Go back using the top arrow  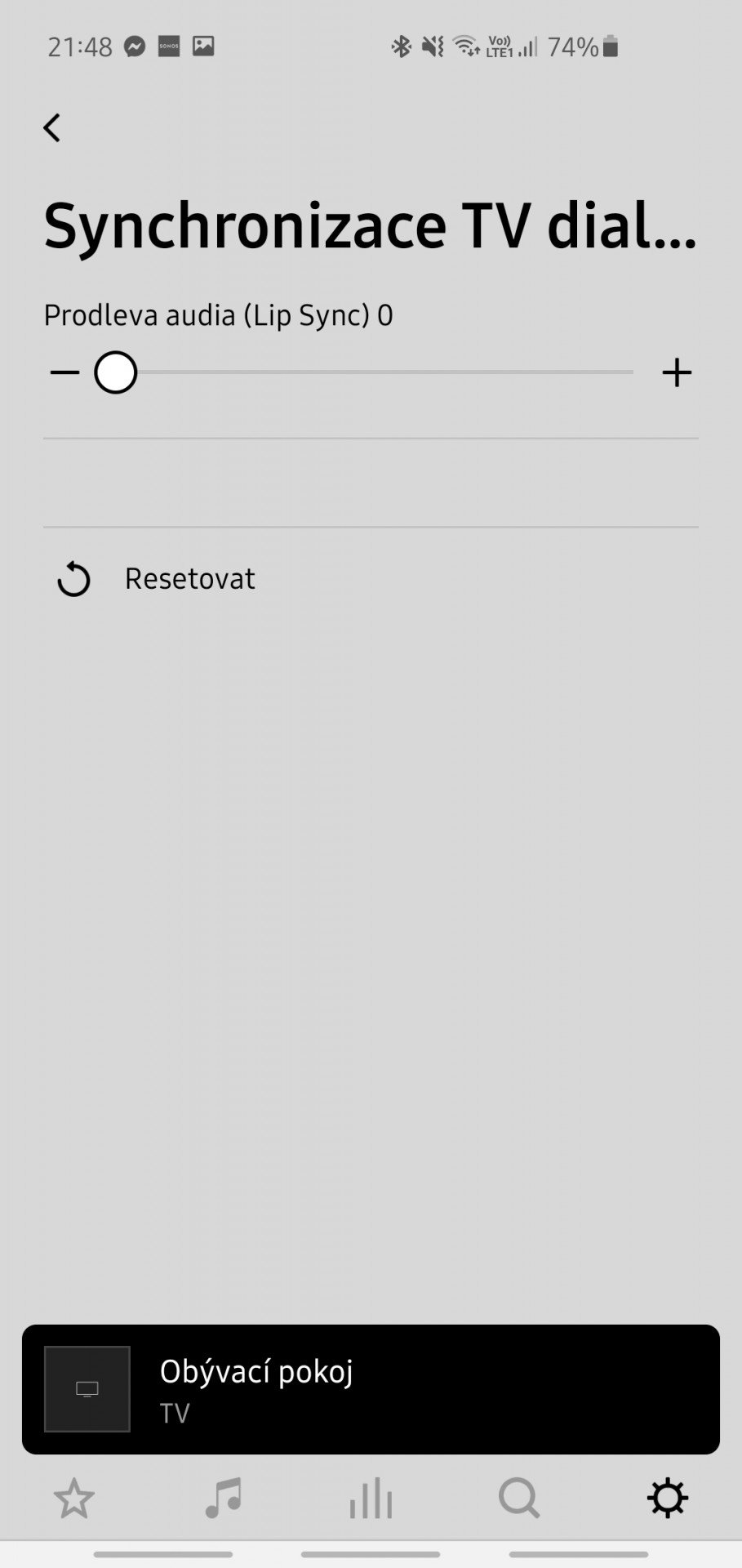(x=52, y=127)
